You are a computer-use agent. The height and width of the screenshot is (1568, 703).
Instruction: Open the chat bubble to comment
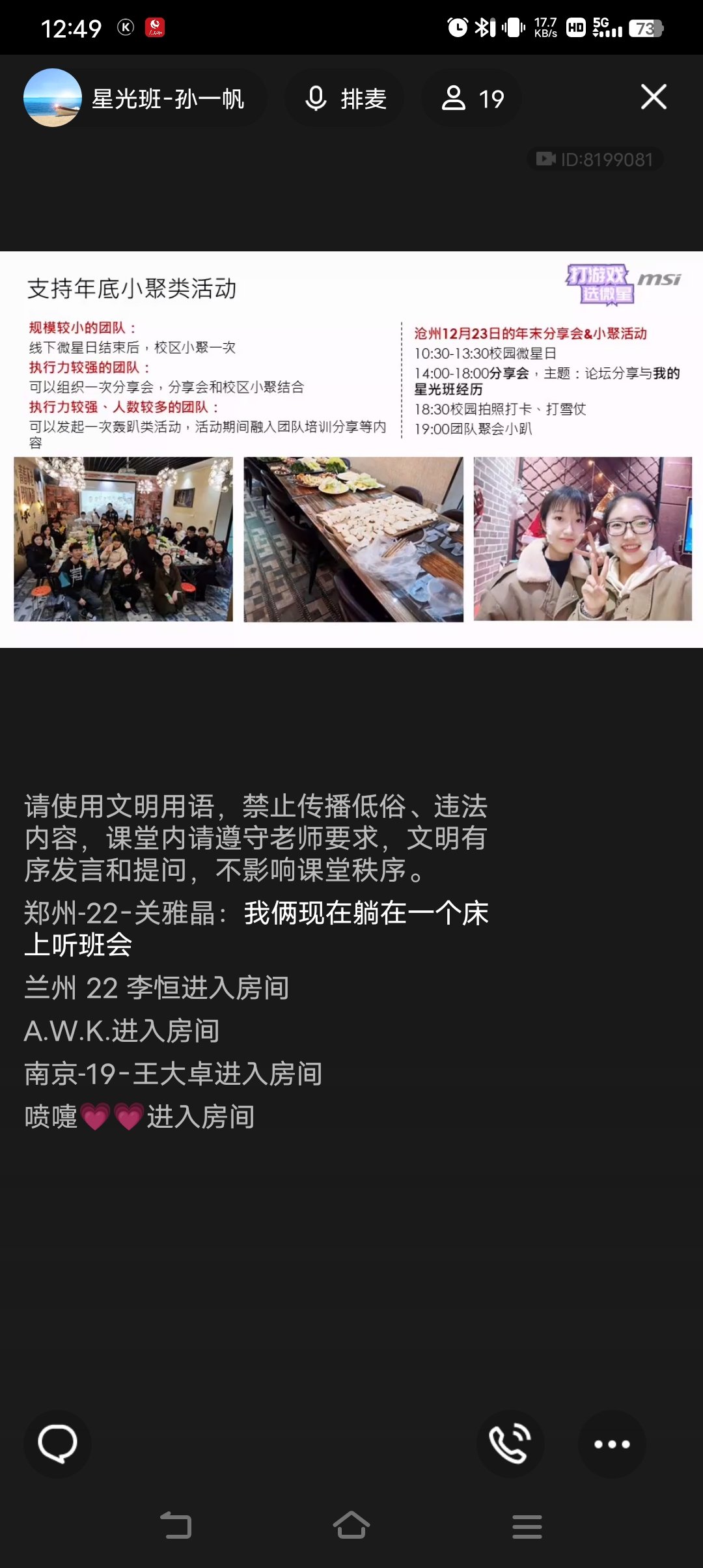pos(57,1444)
